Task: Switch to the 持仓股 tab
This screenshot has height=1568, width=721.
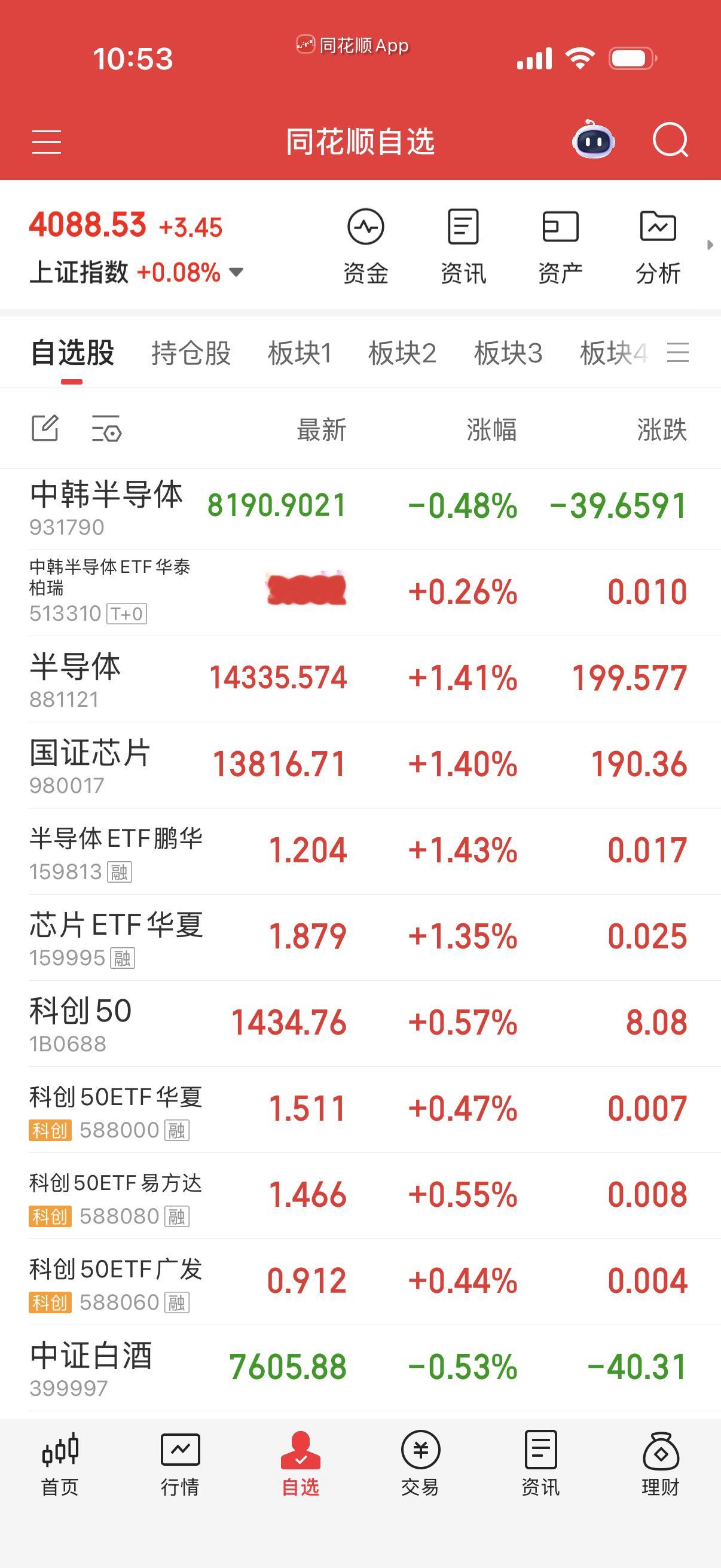Action: pyautogui.click(x=191, y=353)
